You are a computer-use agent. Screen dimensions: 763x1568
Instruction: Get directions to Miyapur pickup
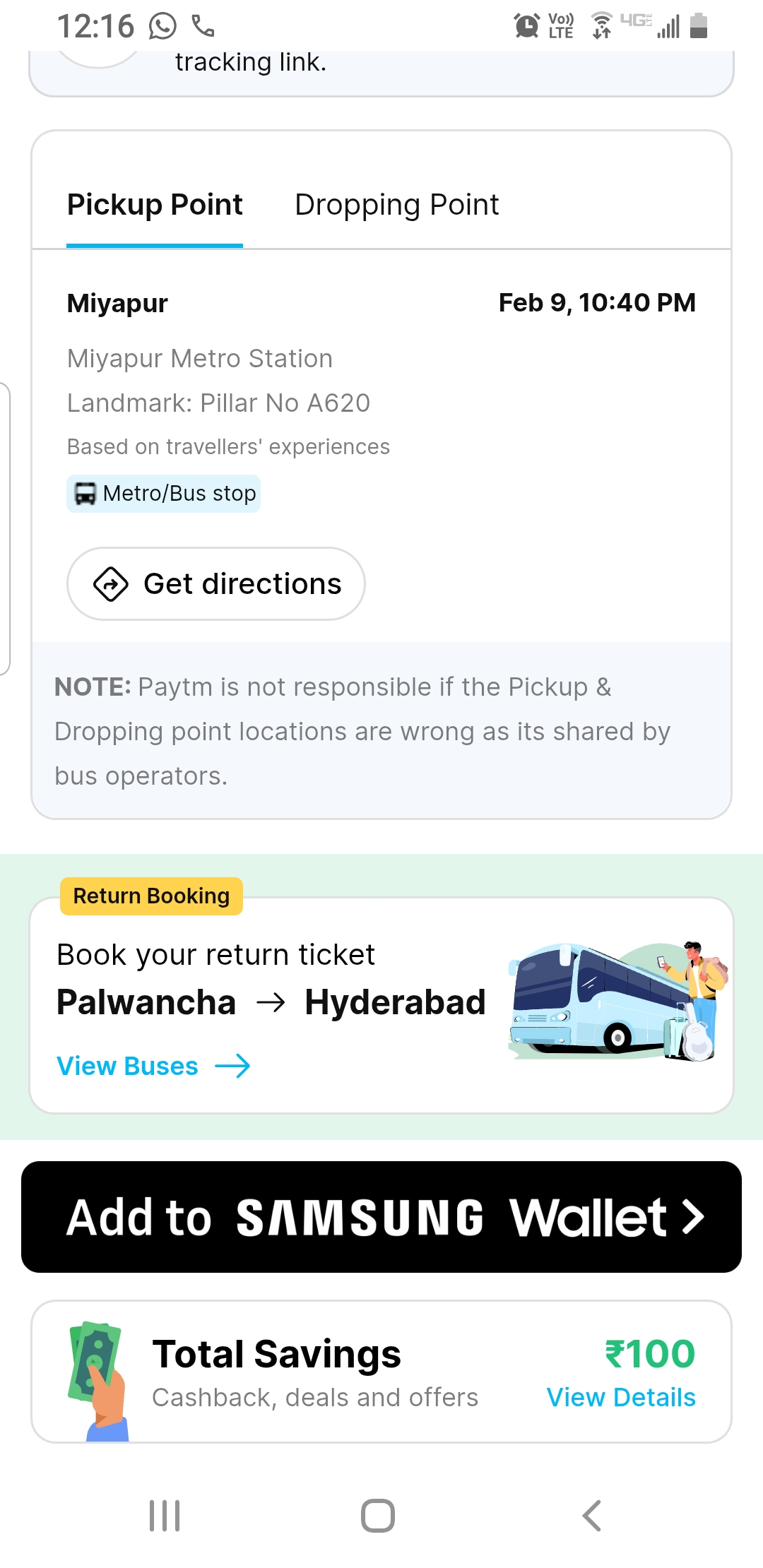[216, 584]
